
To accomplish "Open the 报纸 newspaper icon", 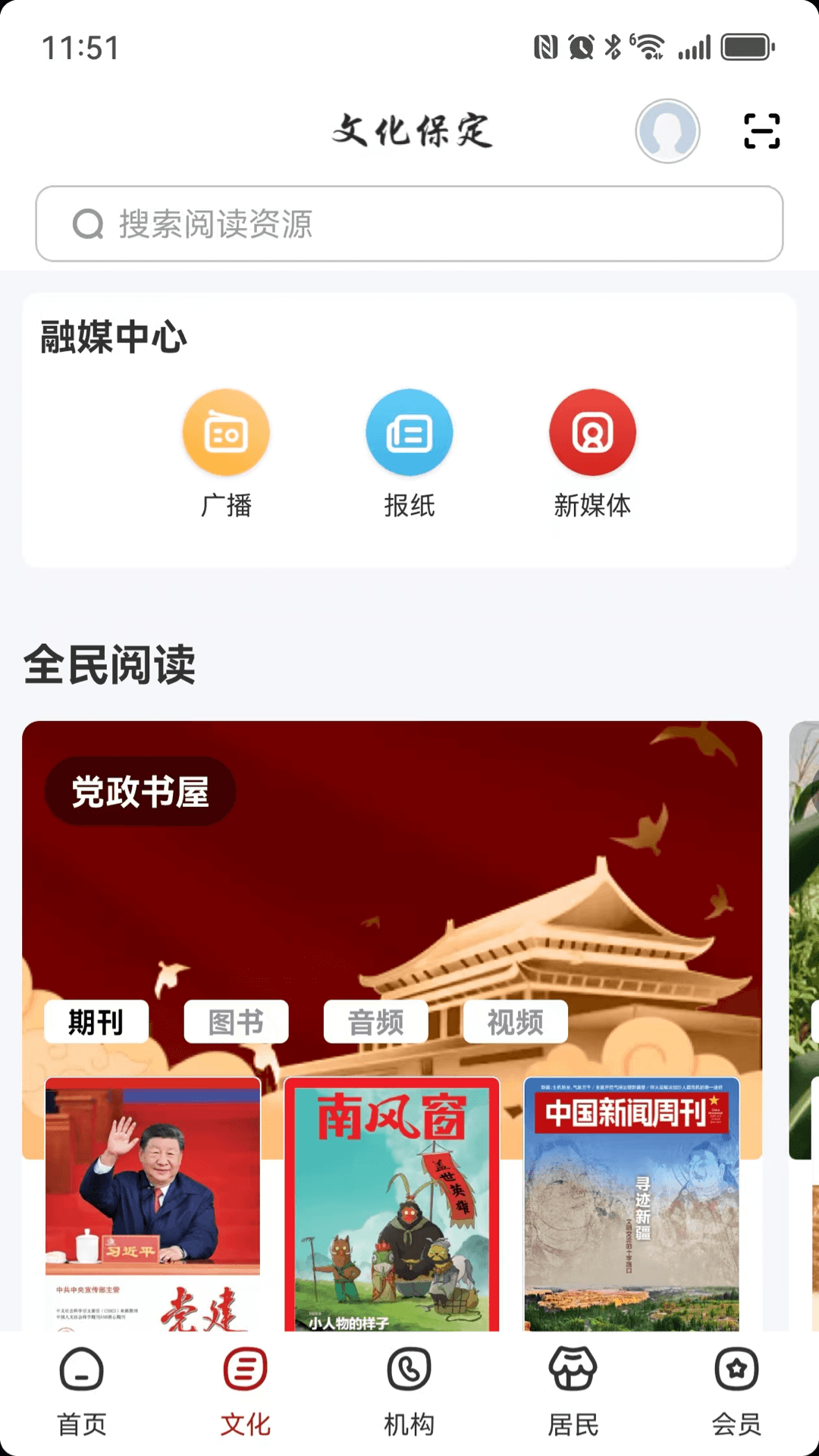I will (409, 432).
